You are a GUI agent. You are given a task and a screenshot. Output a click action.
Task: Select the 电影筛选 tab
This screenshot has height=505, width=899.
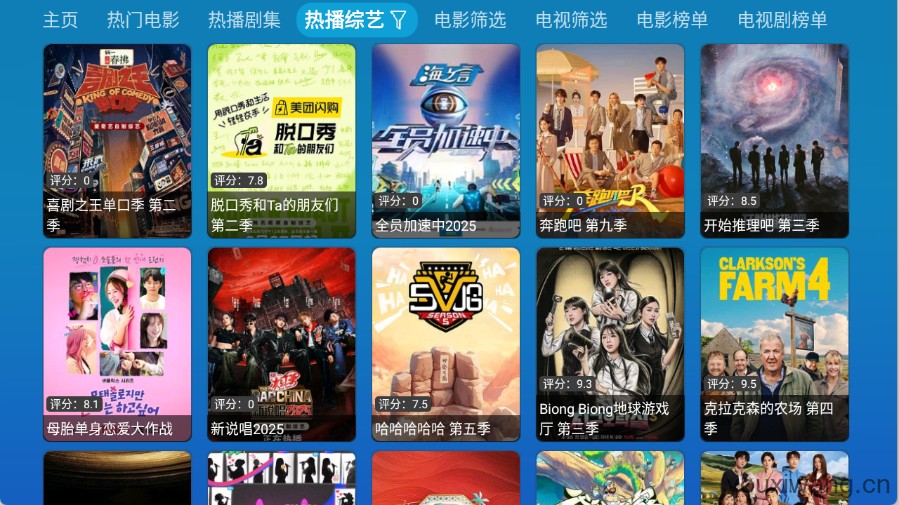coord(470,20)
